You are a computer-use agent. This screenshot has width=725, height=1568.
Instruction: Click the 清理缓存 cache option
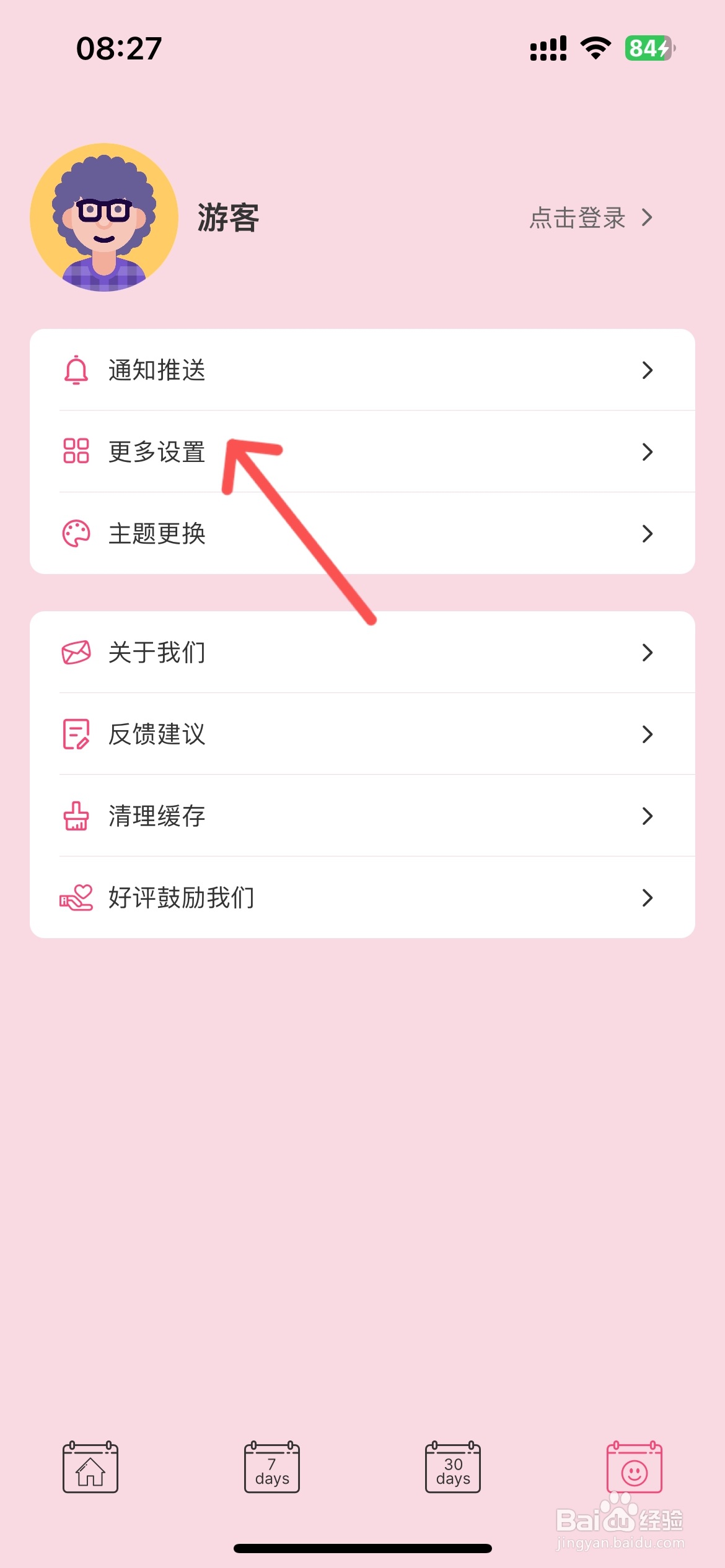157,815
